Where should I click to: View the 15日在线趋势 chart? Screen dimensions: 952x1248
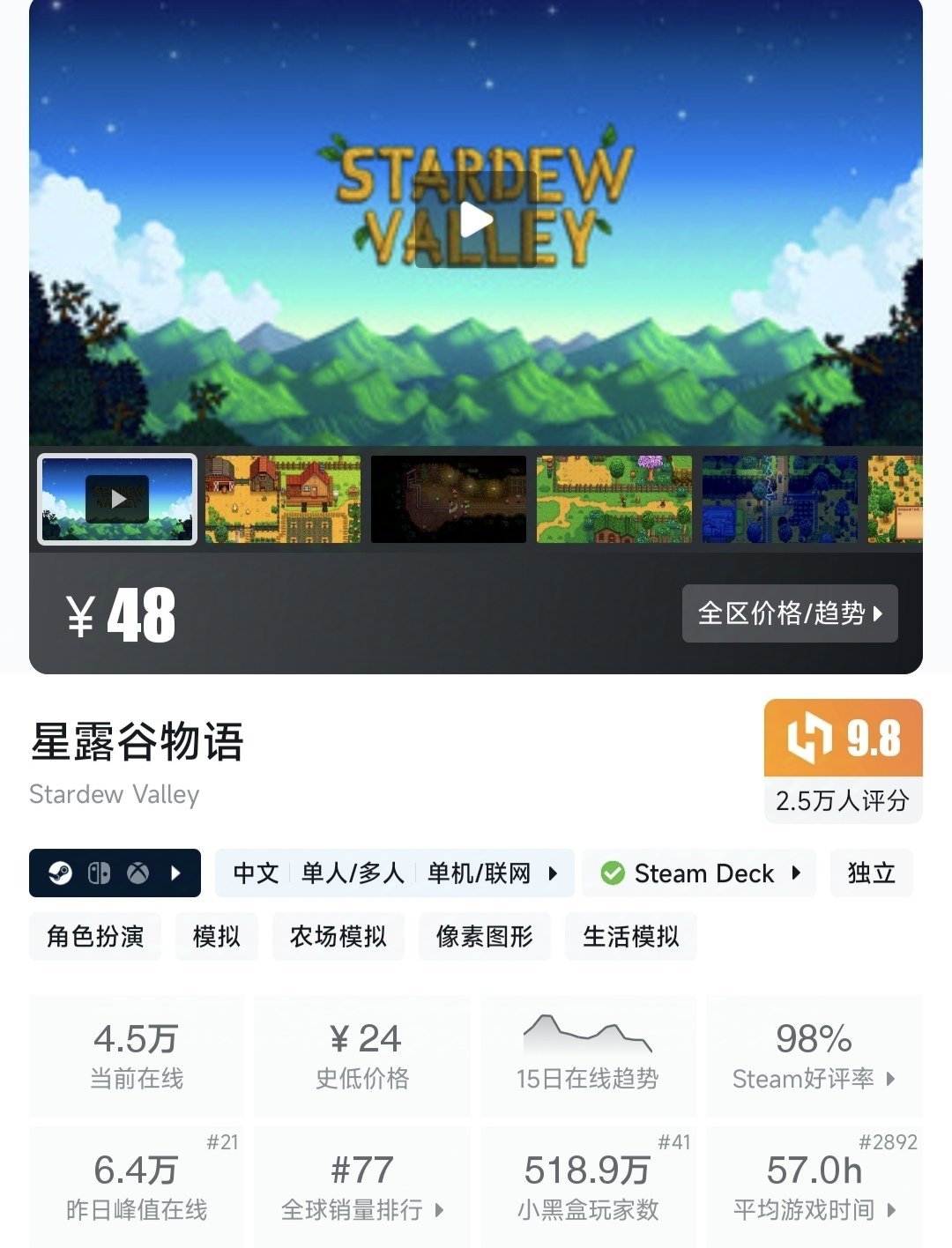click(588, 1056)
